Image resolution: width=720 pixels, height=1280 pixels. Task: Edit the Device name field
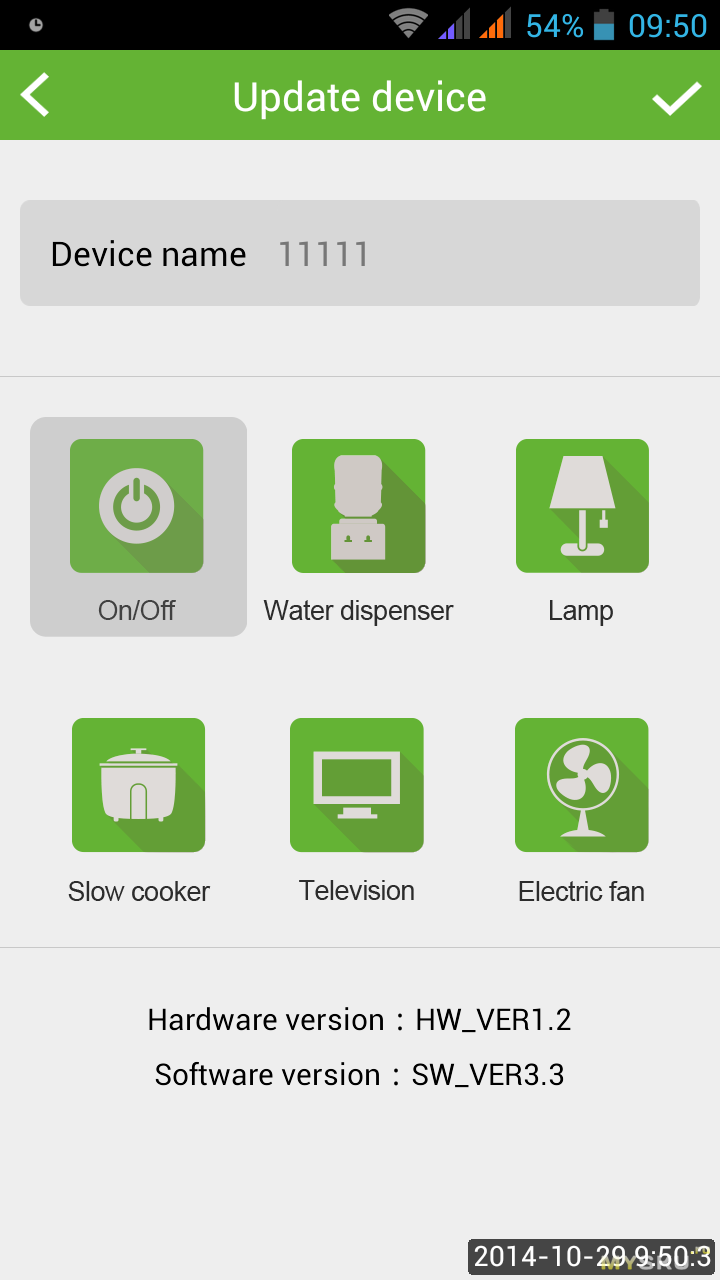(360, 253)
